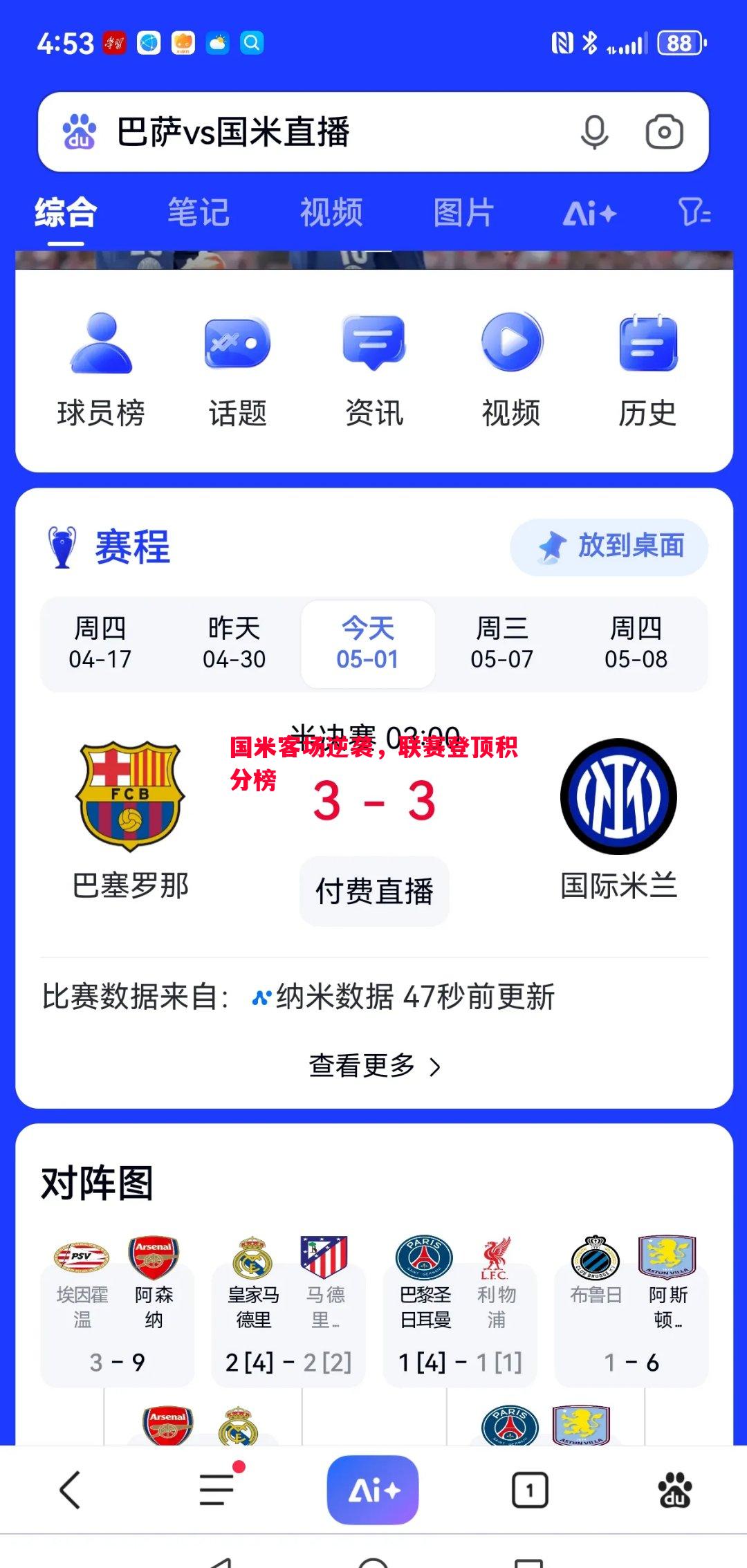Open camera image search

click(664, 131)
